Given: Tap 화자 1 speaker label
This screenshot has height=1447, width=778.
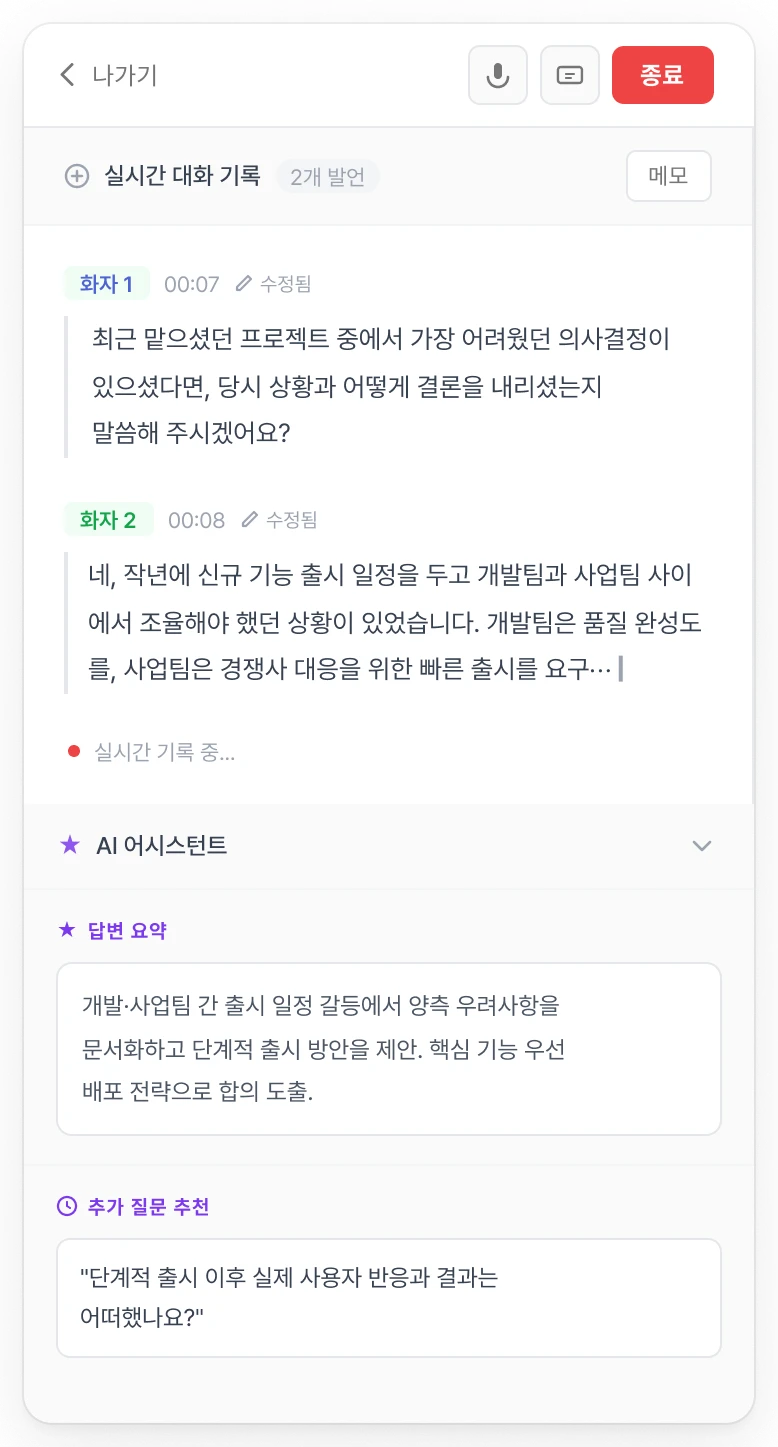Looking at the screenshot, I should click(107, 284).
